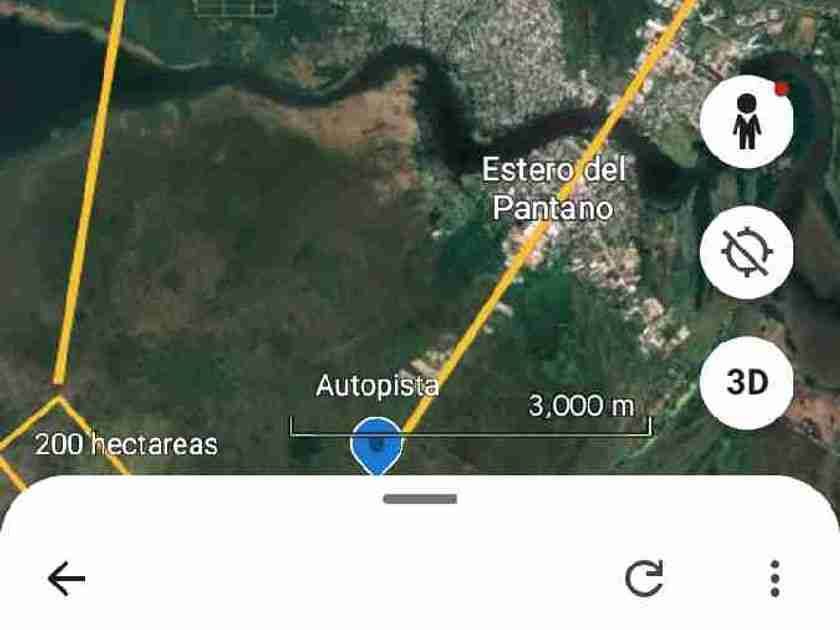Tap the bottom sheet drag handle
The height and width of the screenshot is (630, 840).
[420, 499]
